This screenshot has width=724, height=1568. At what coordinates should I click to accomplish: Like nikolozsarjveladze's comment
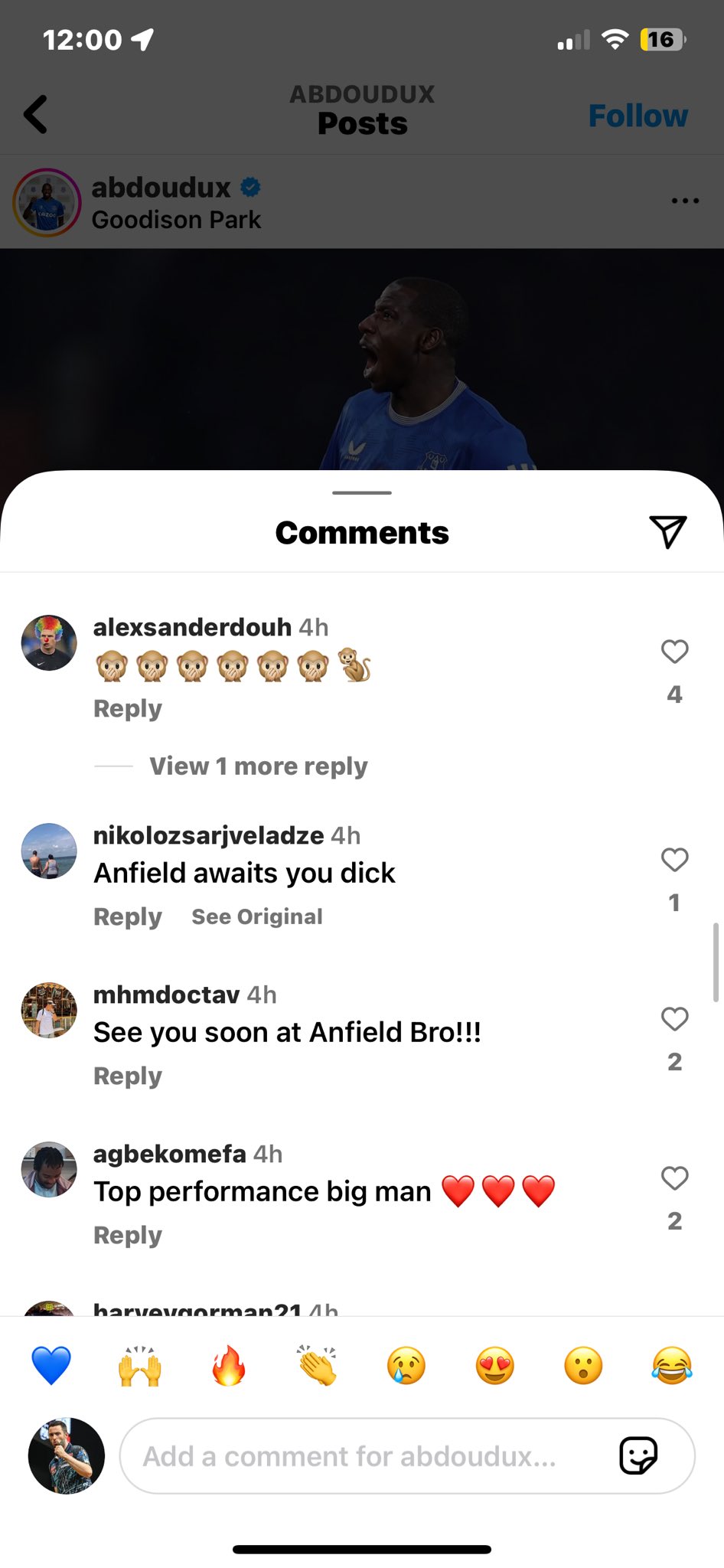pos(674,860)
